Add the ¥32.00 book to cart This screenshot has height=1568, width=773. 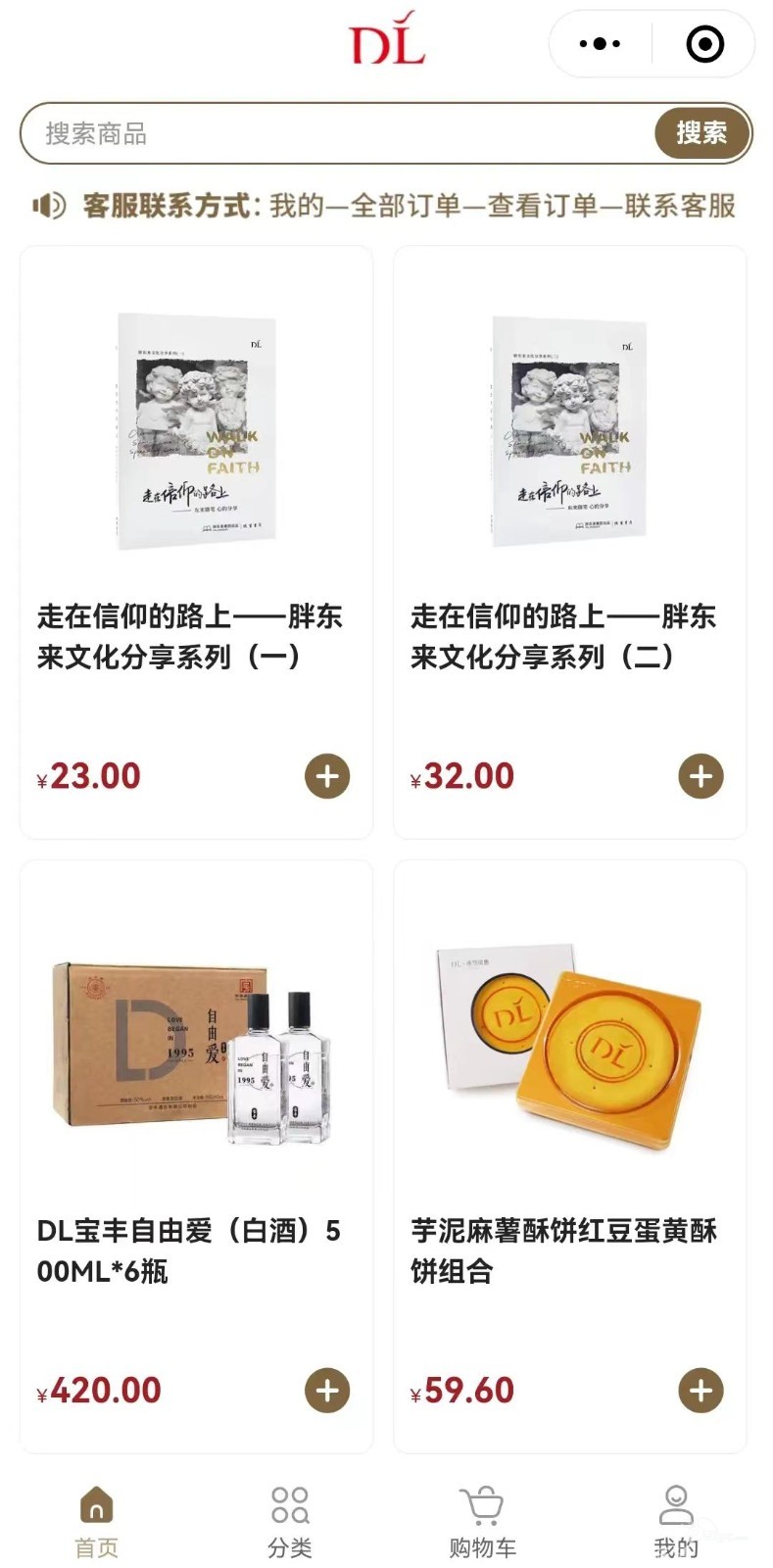701,776
